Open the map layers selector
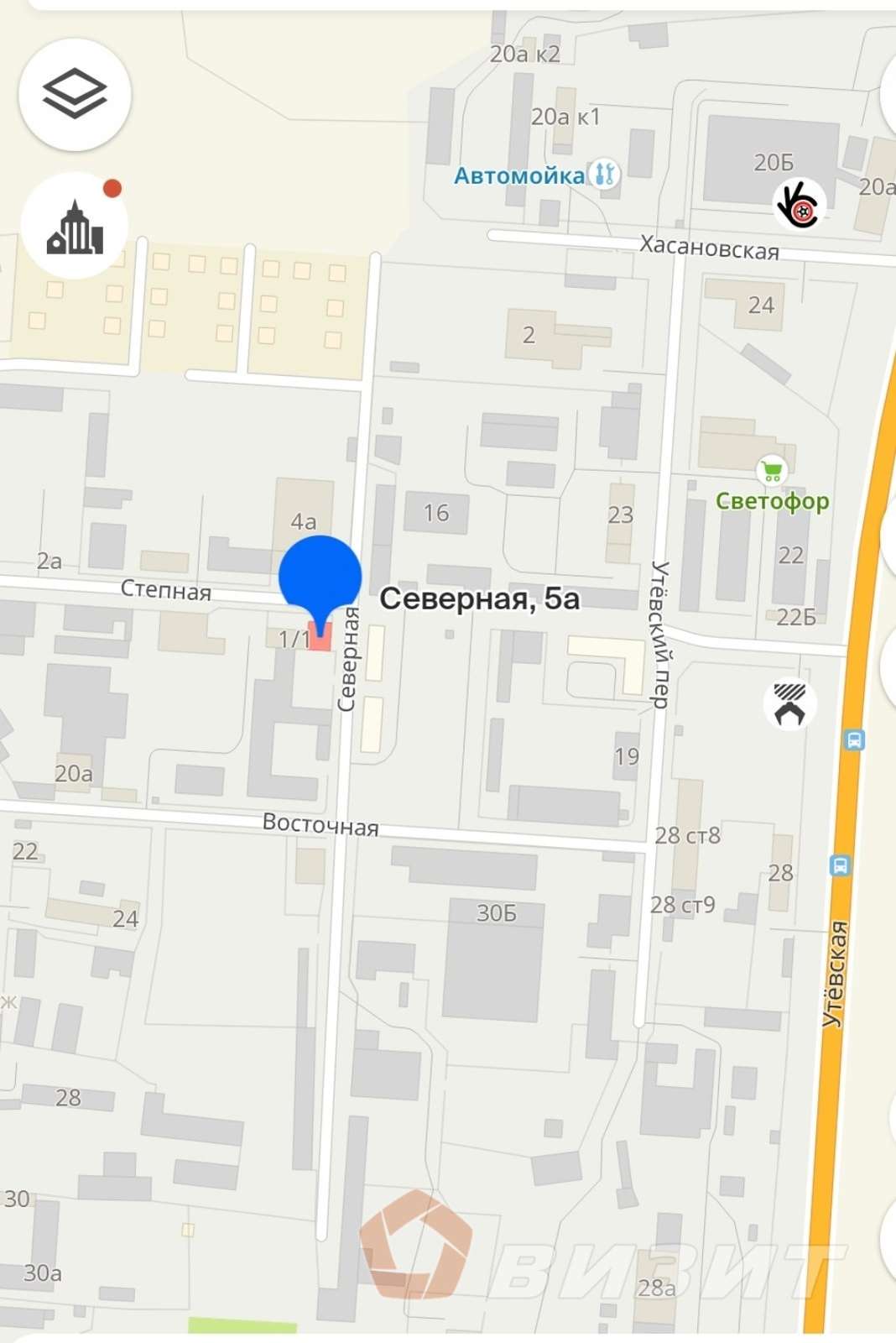Screen dimensions: 896x1343 (75, 94)
